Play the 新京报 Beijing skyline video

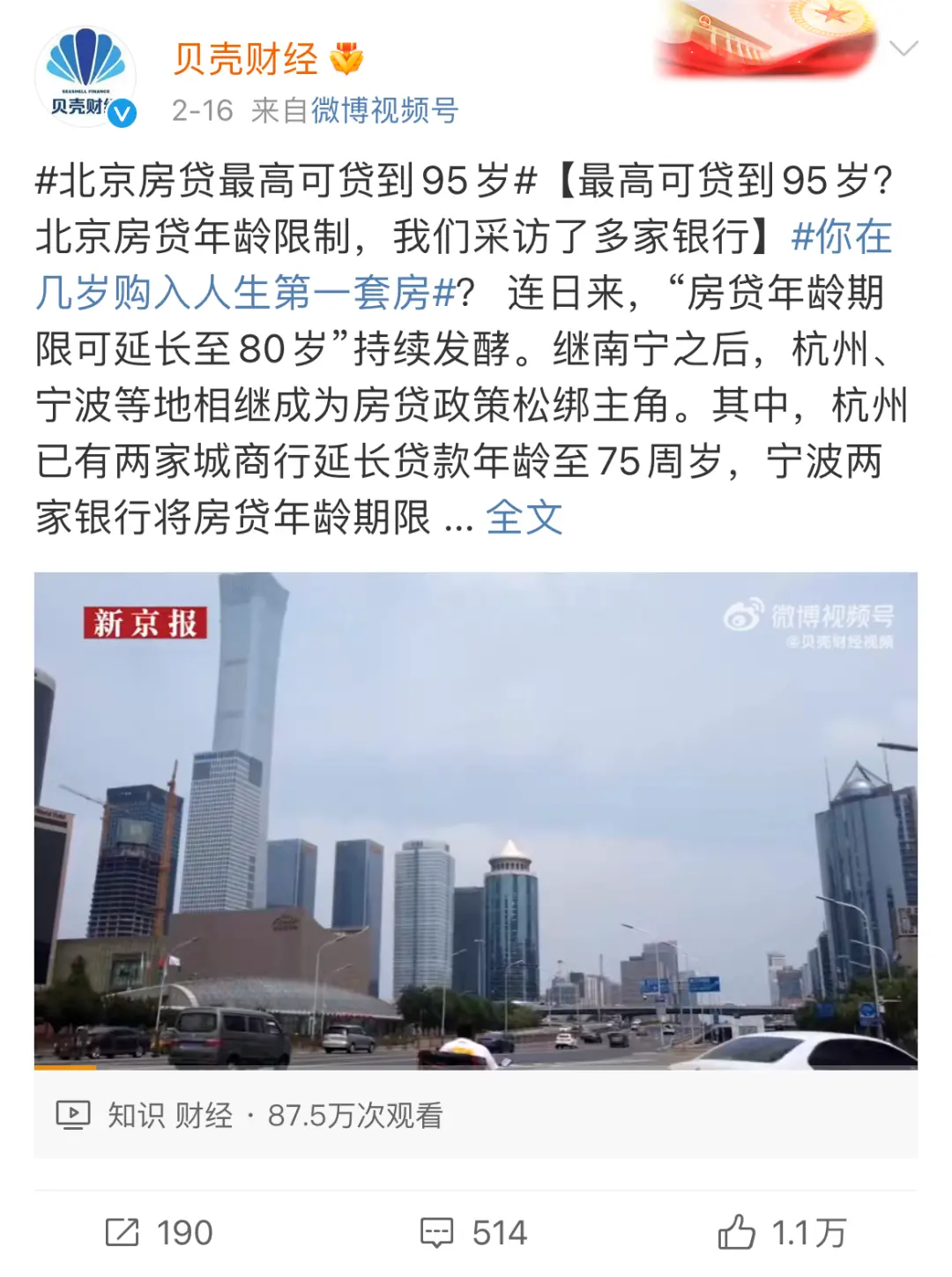(476, 820)
